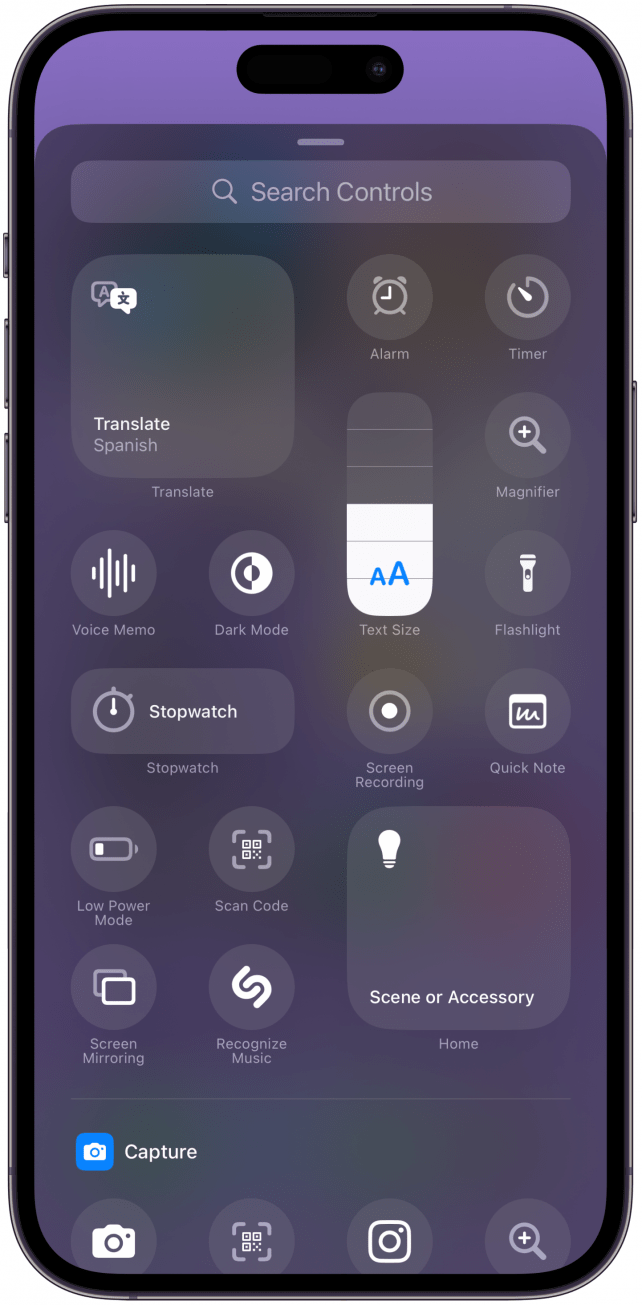Add the Translate Spanish control
This screenshot has height=1305, width=642.
point(182,366)
